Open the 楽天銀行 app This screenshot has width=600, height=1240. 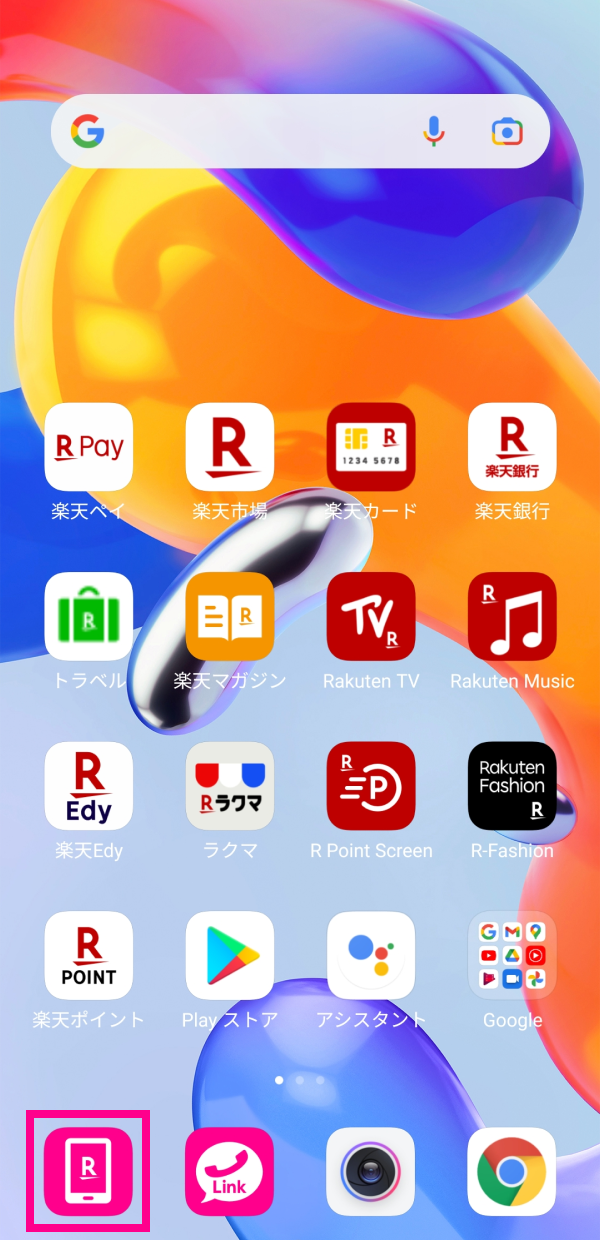point(512,447)
